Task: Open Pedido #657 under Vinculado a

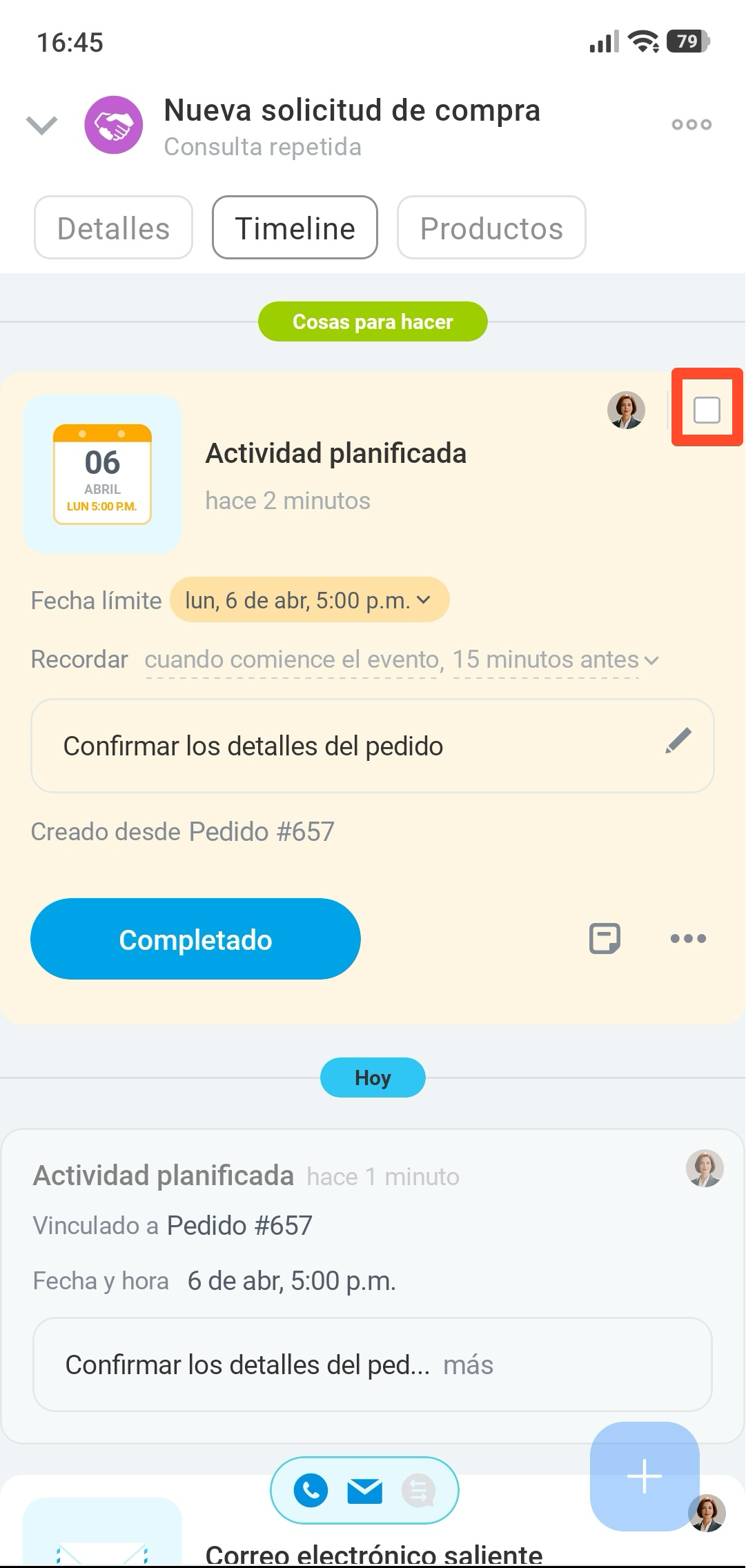Action: [x=239, y=1226]
